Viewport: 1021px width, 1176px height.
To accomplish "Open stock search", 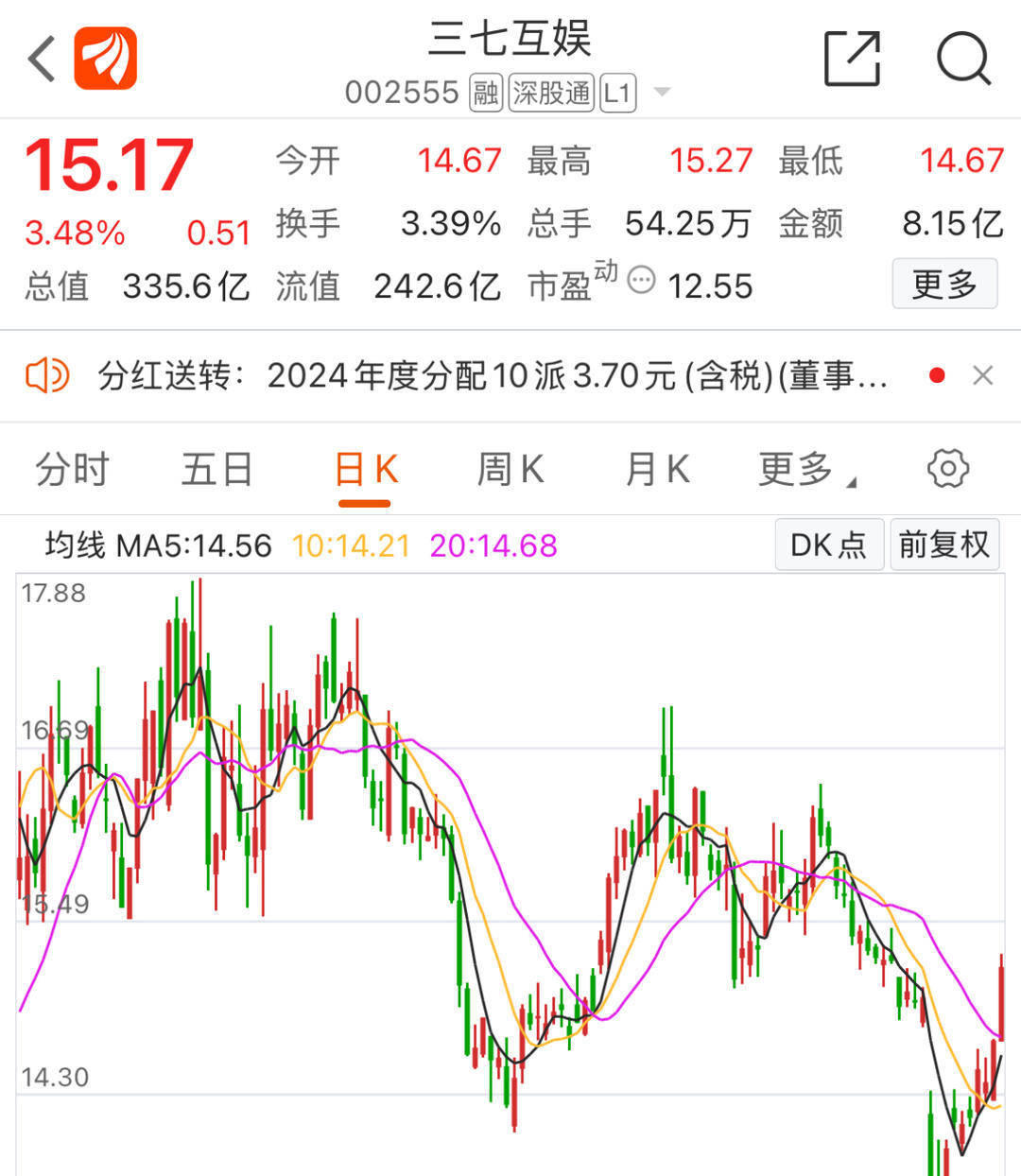I will coord(962,59).
